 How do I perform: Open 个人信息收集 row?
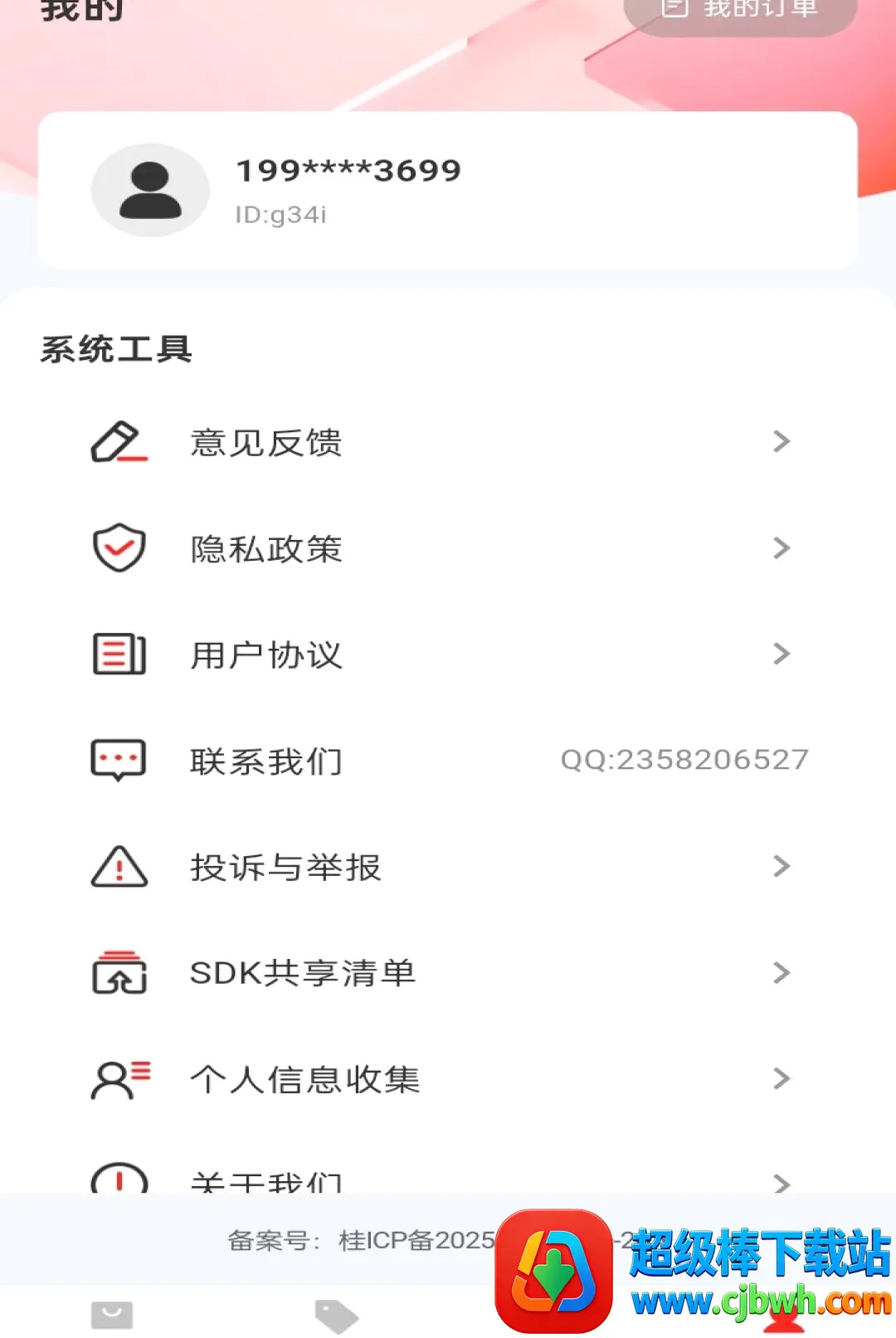[448, 1079]
